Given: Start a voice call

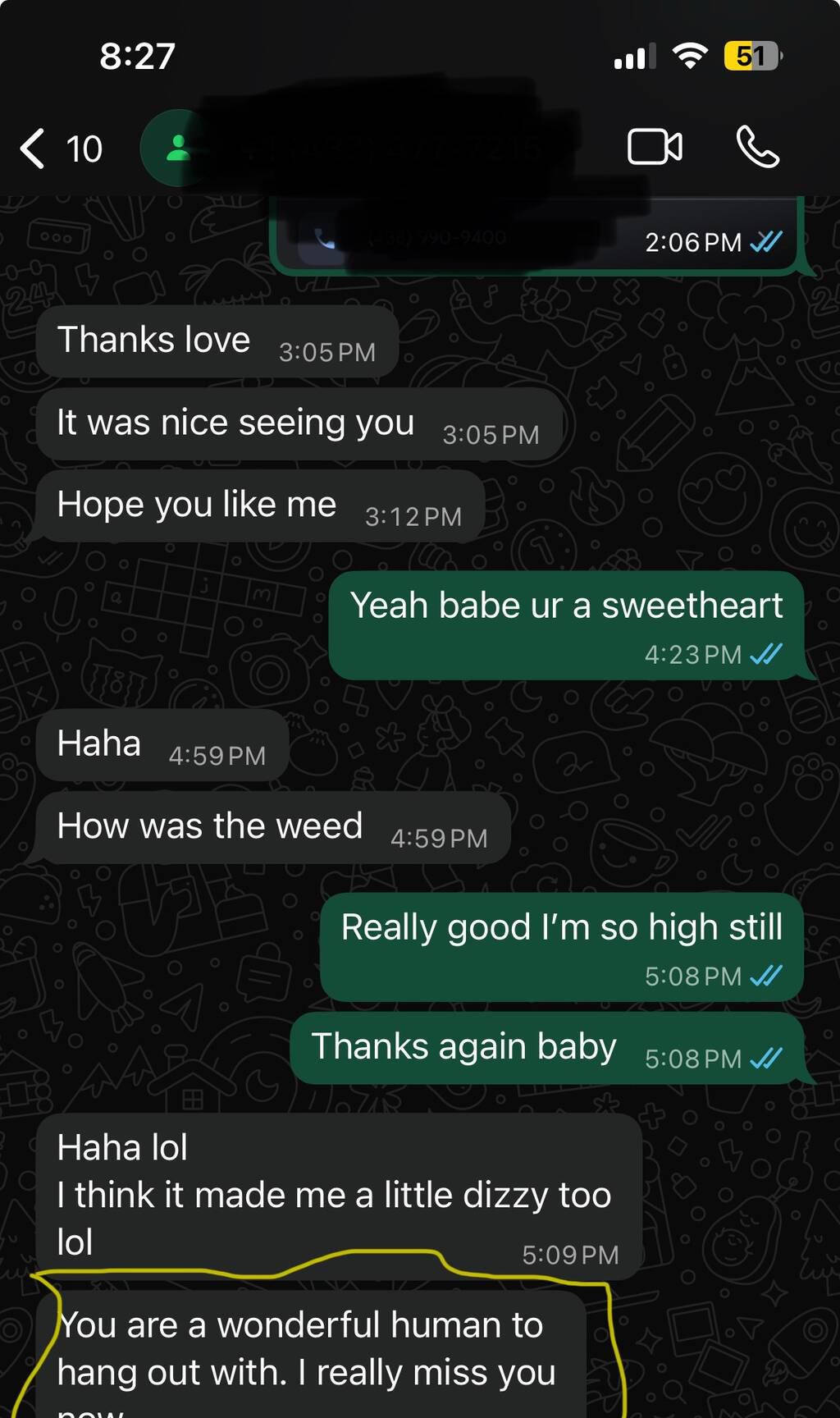Looking at the screenshot, I should click(x=757, y=148).
